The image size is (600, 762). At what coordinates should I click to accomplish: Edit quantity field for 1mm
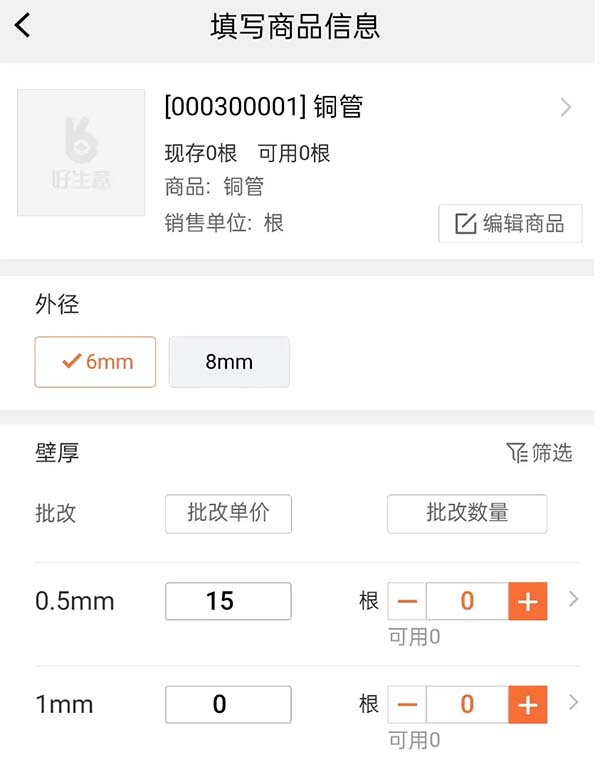pos(467,704)
